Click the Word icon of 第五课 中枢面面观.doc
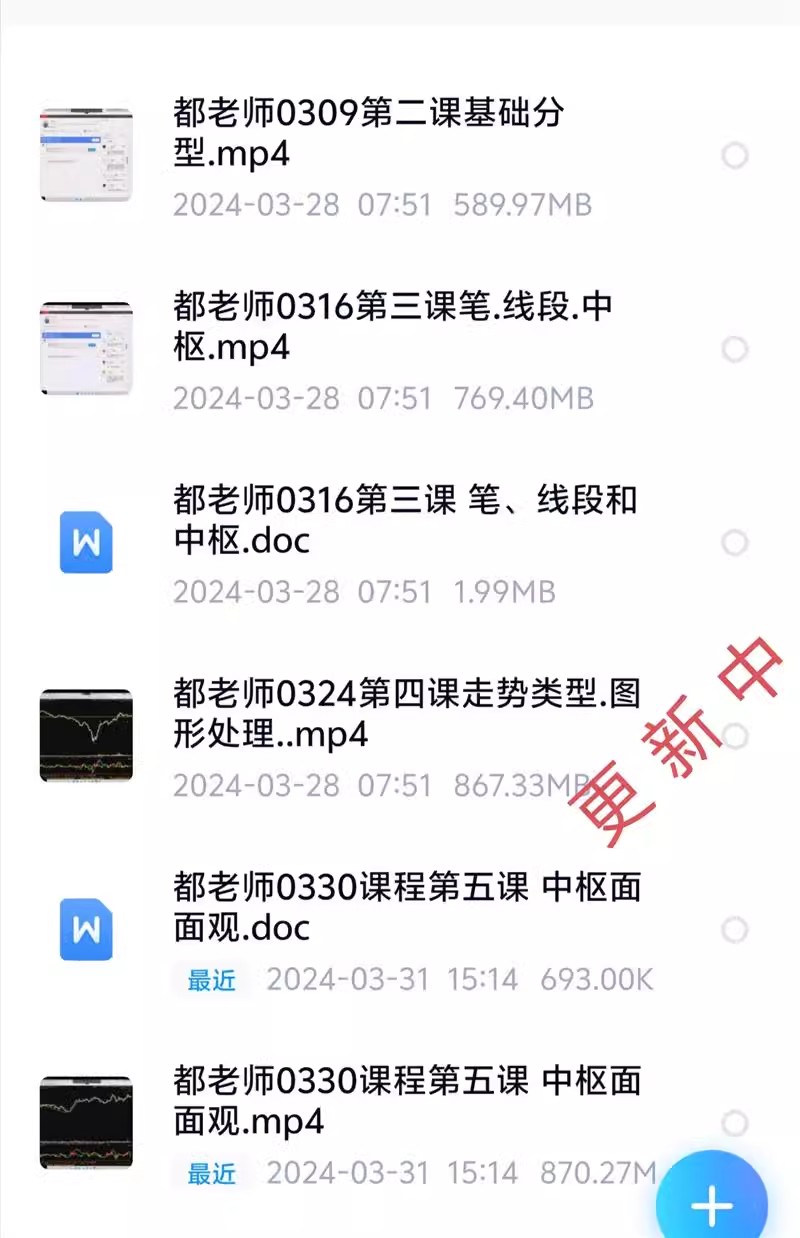 [86, 930]
